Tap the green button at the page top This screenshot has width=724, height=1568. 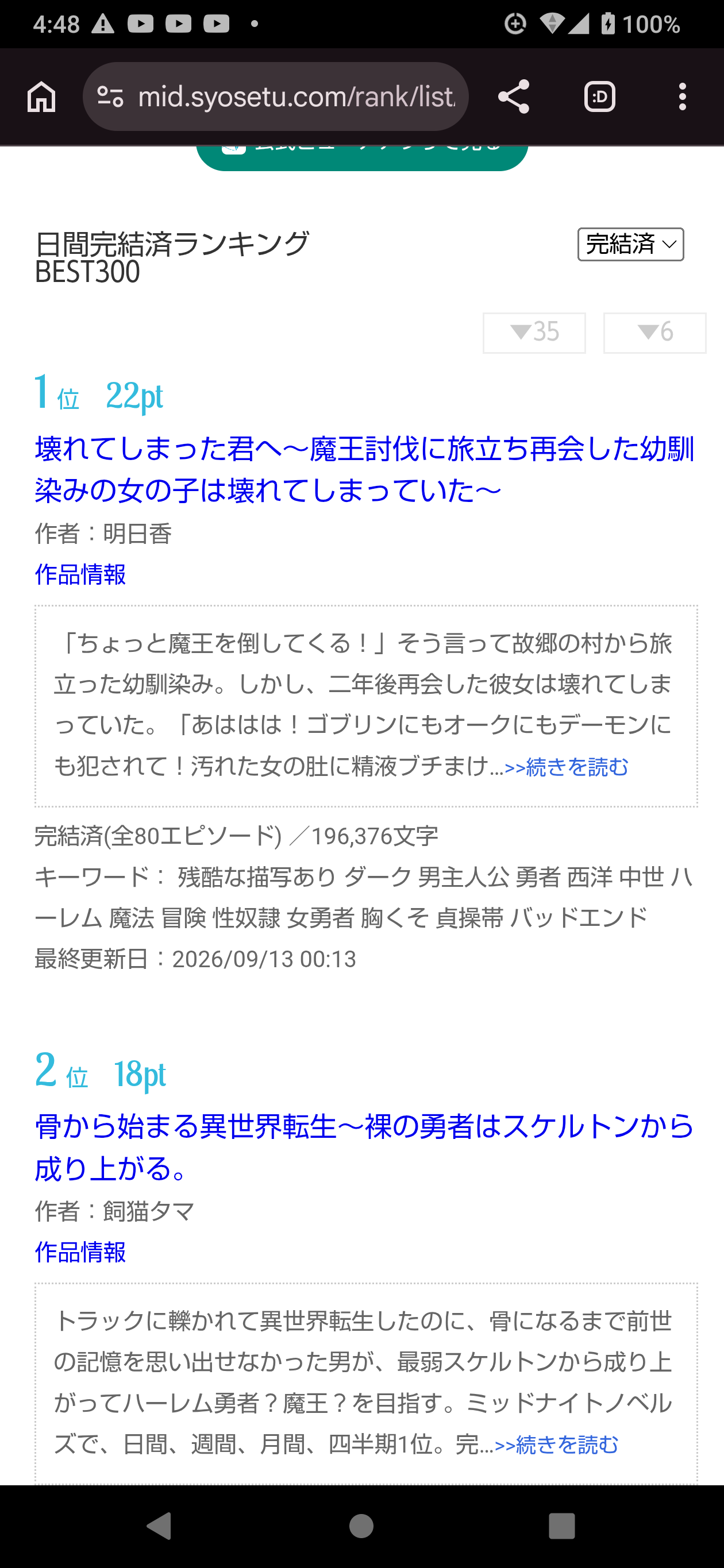pyautogui.click(x=361, y=157)
